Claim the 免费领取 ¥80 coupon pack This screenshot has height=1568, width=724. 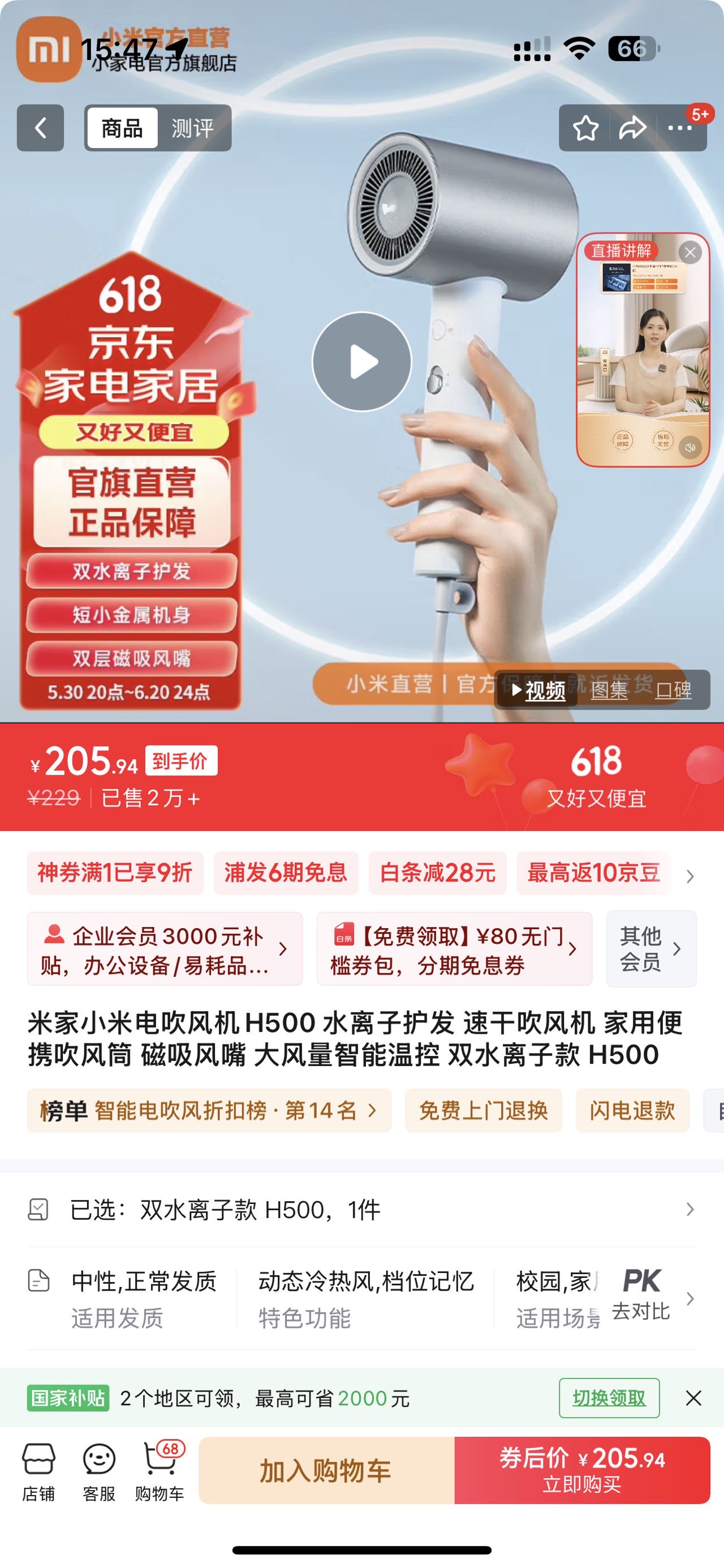[x=454, y=949]
